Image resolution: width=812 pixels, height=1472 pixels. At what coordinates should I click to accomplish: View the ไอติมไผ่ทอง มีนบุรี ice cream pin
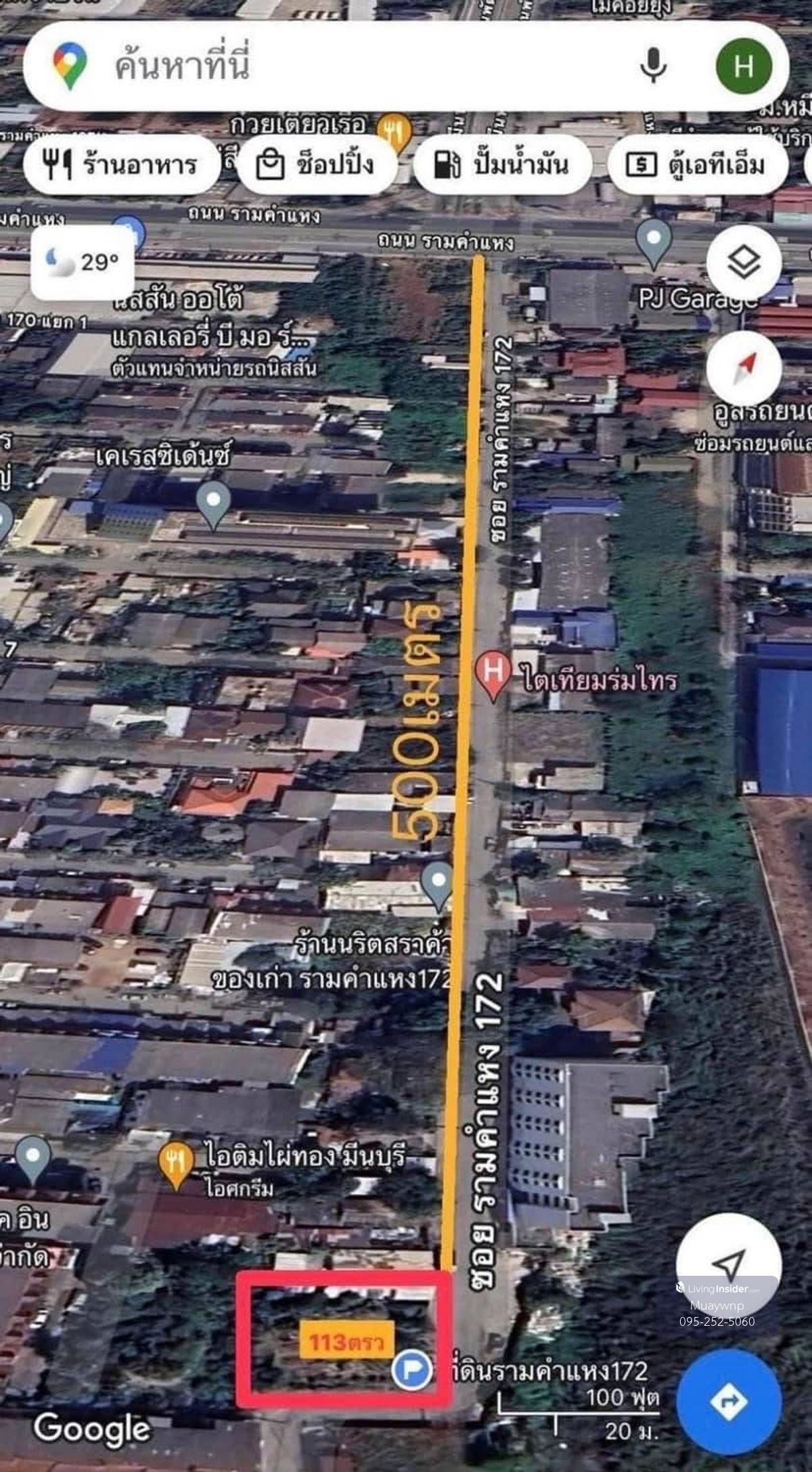pyautogui.click(x=175, y=1163)
